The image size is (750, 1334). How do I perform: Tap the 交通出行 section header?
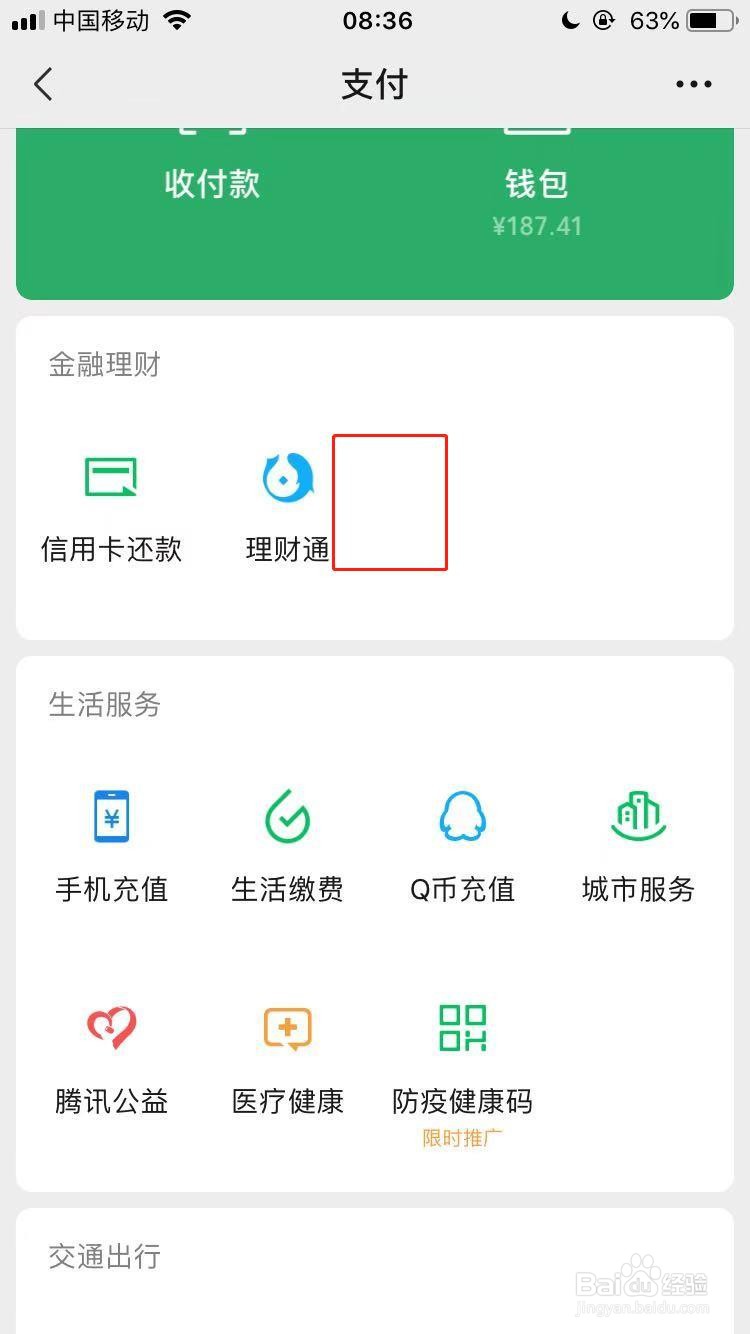click(103, 1256)
